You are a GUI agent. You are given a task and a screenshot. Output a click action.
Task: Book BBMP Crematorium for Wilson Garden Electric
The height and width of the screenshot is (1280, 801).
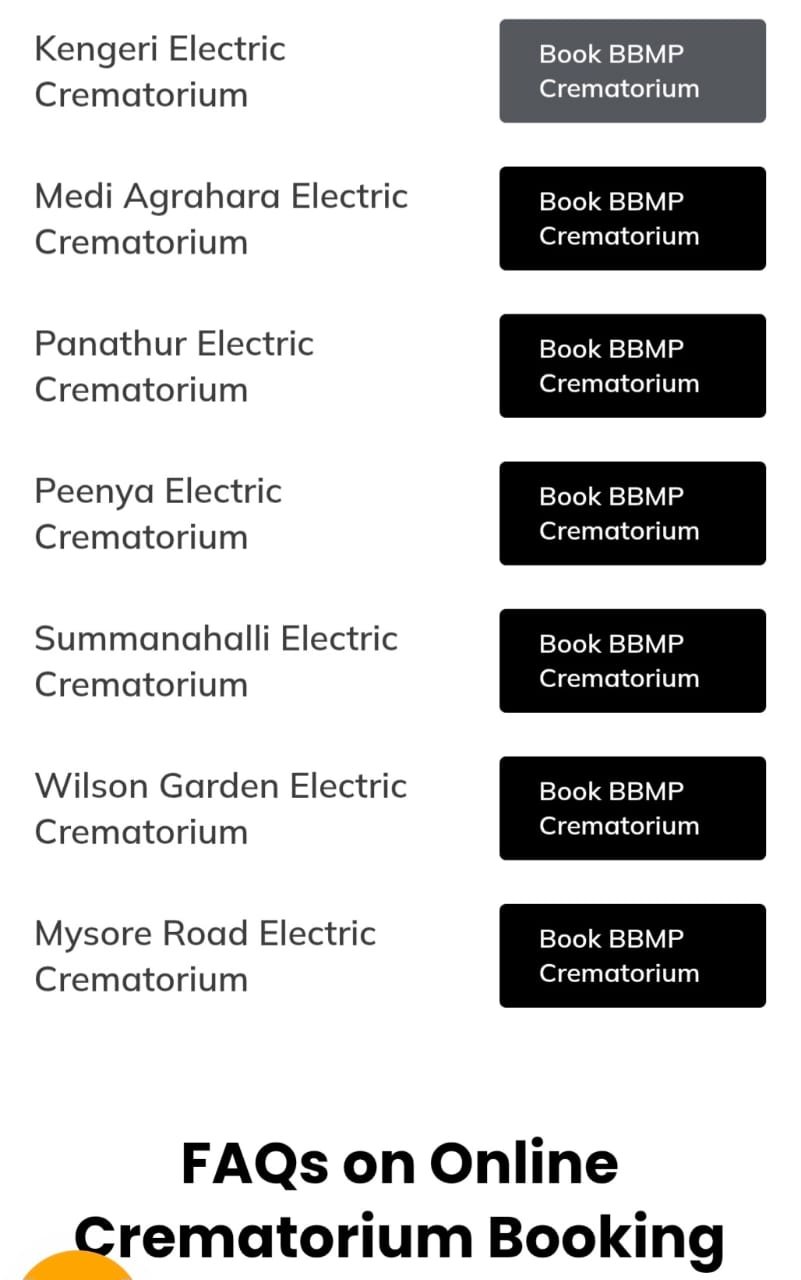click(x=632, y=808)
